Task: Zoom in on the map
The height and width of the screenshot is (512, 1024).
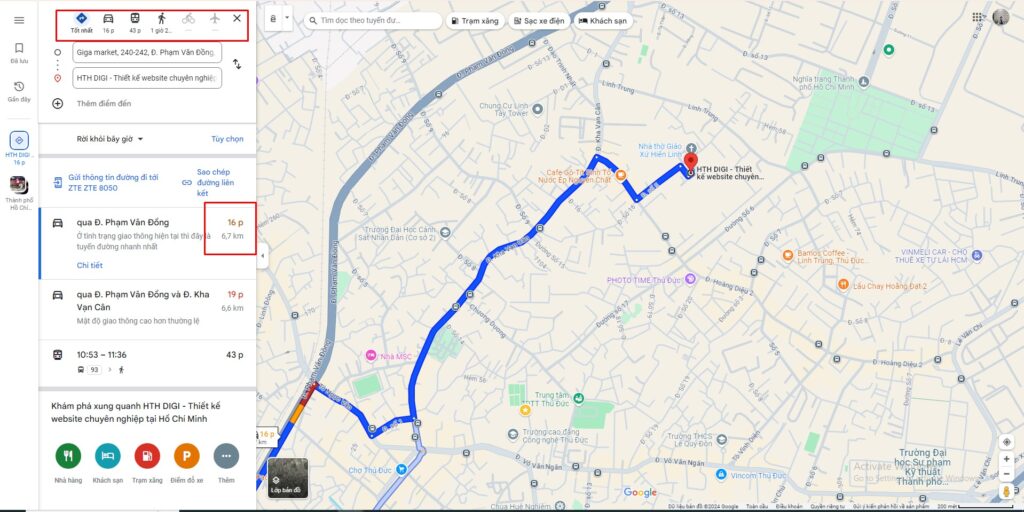Action: tap(1006, 459)
